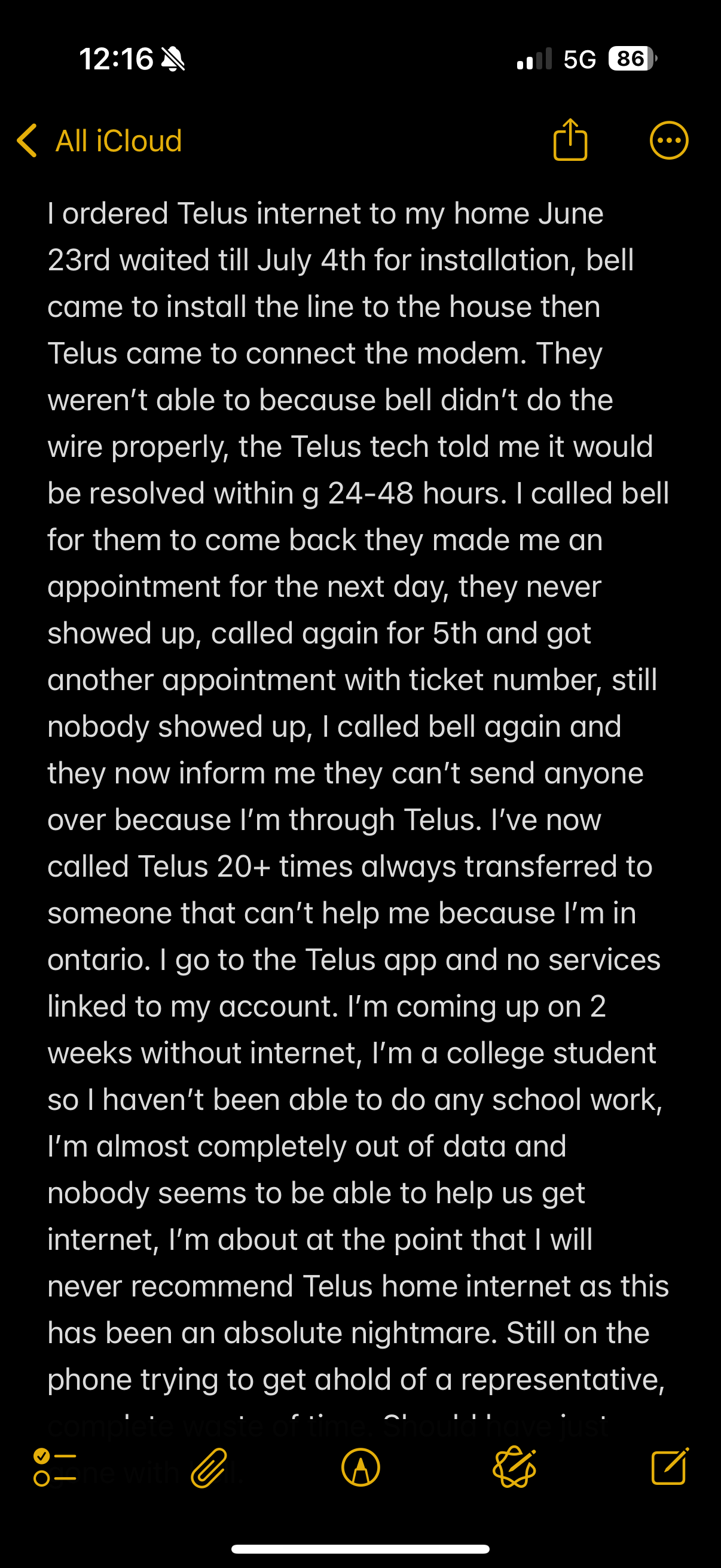Go back to All iCloud notes
Screen dimensions: 721x1568
point(100,141)
